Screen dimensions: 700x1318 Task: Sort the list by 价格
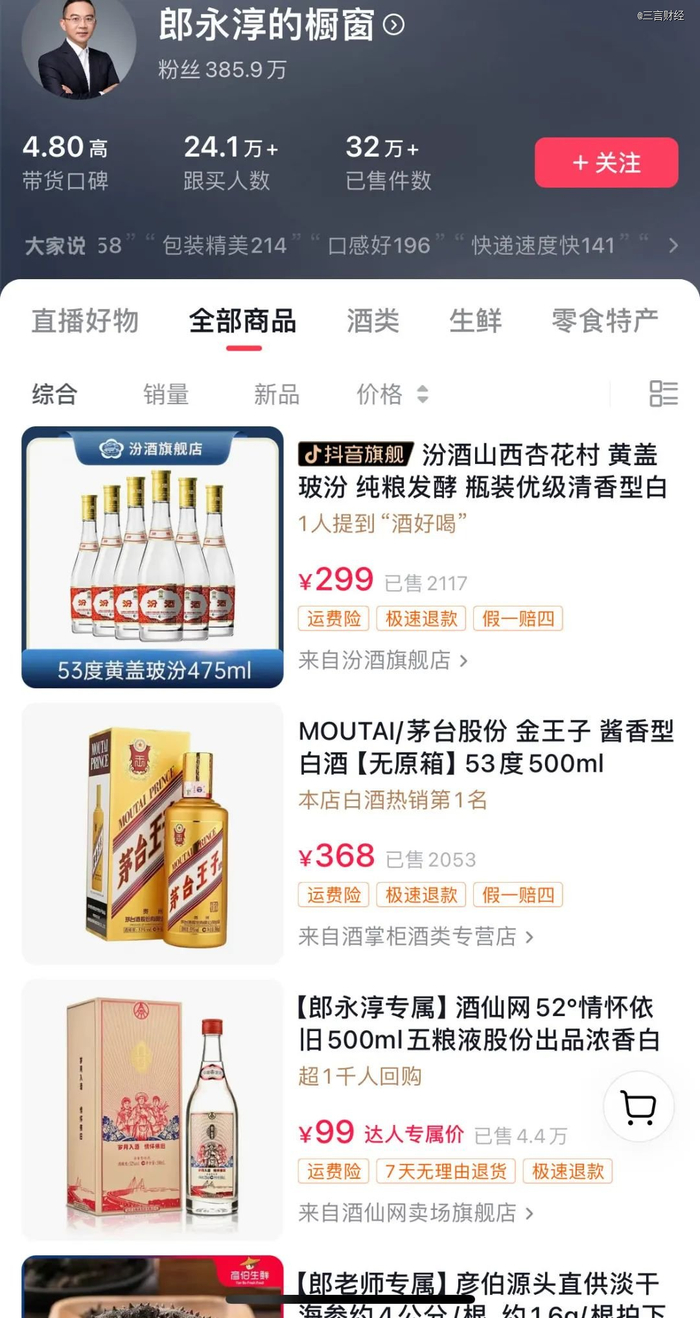tap(392, 394)
